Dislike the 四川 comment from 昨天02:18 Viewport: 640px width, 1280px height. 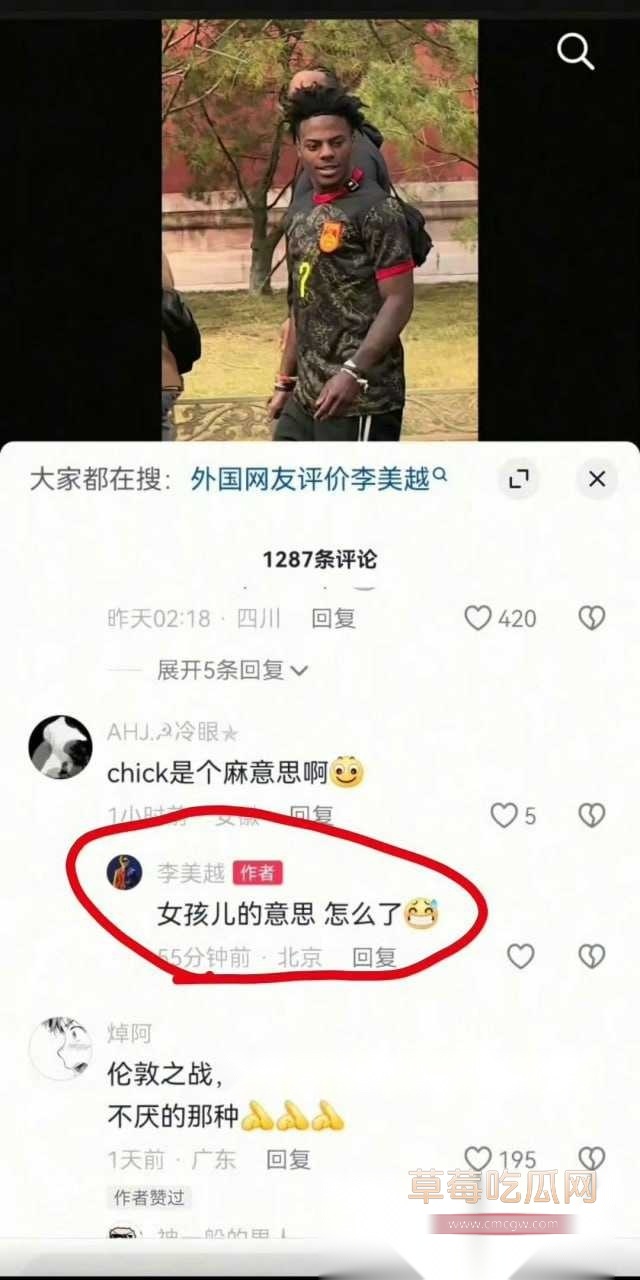(x=592, y=619)
